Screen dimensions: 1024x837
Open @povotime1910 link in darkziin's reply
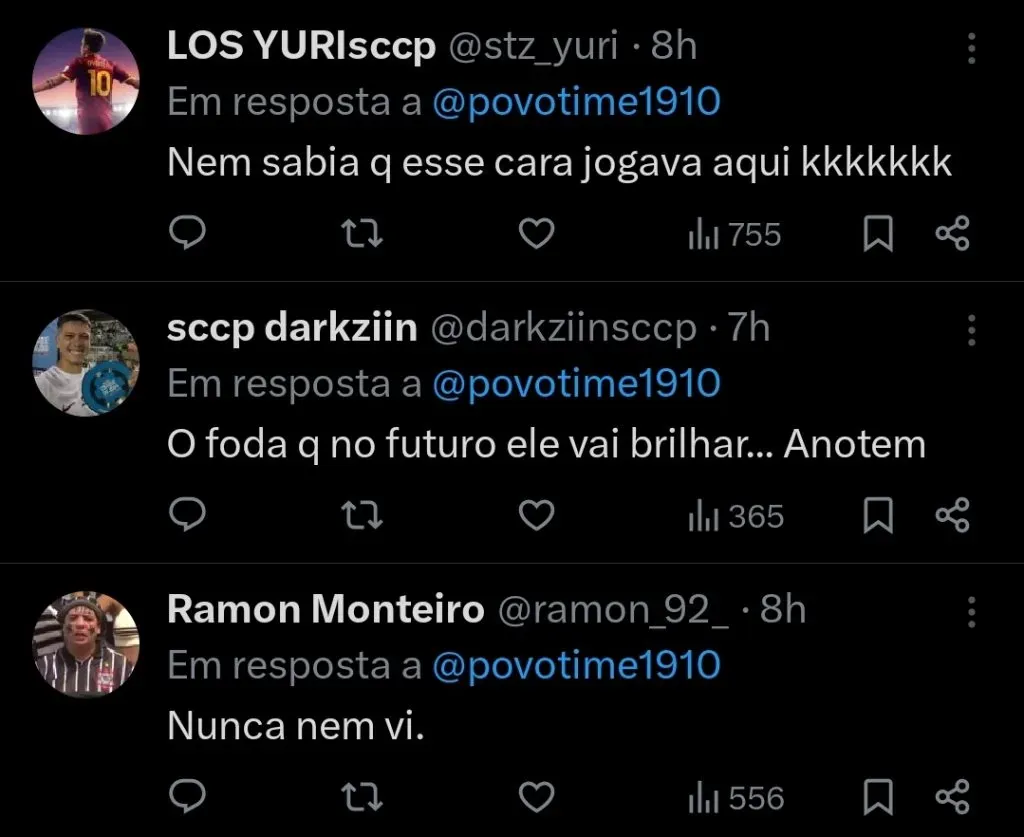(x=576, y=383)
